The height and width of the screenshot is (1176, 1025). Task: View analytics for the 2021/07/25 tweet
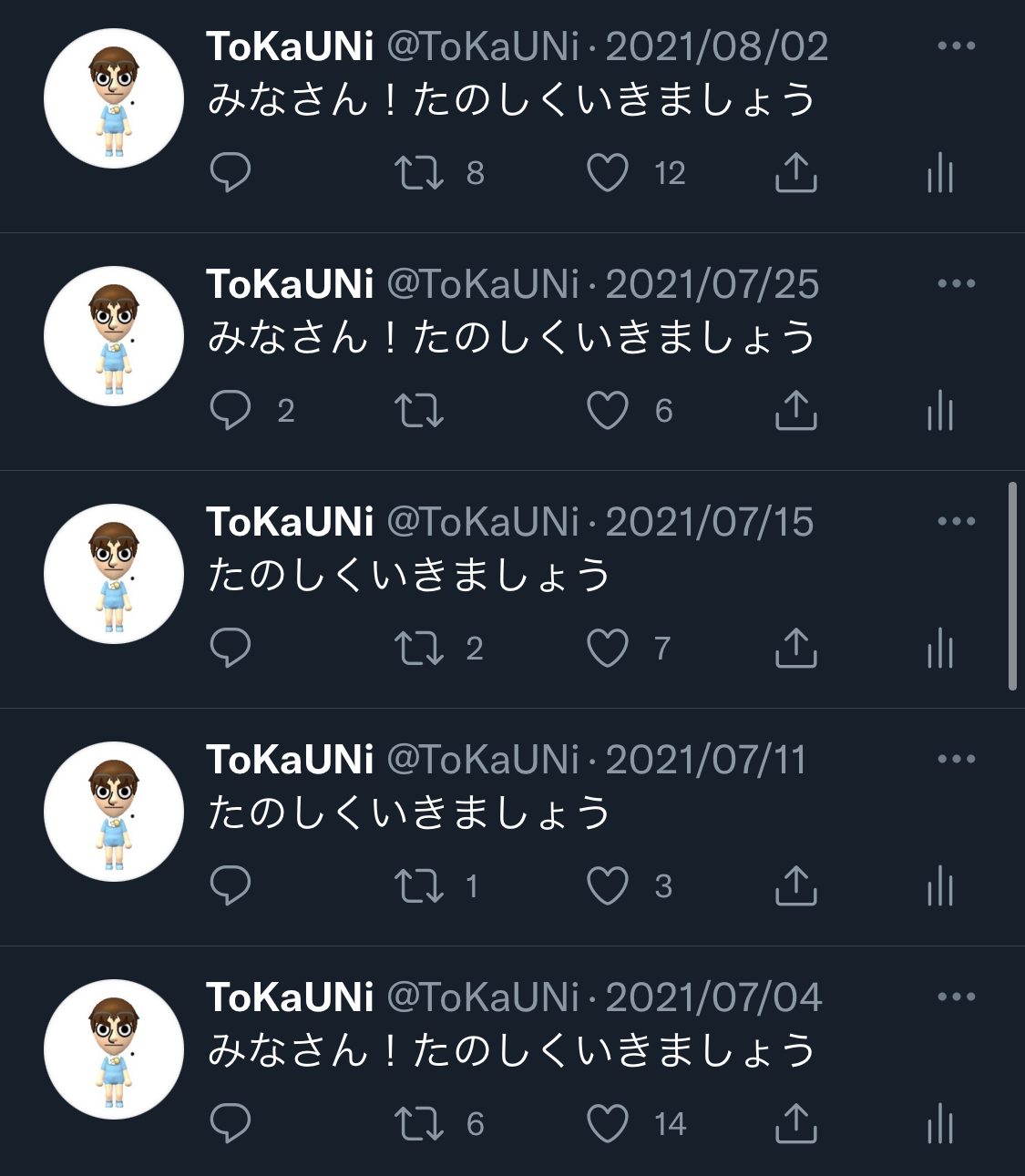coord(939,411)
